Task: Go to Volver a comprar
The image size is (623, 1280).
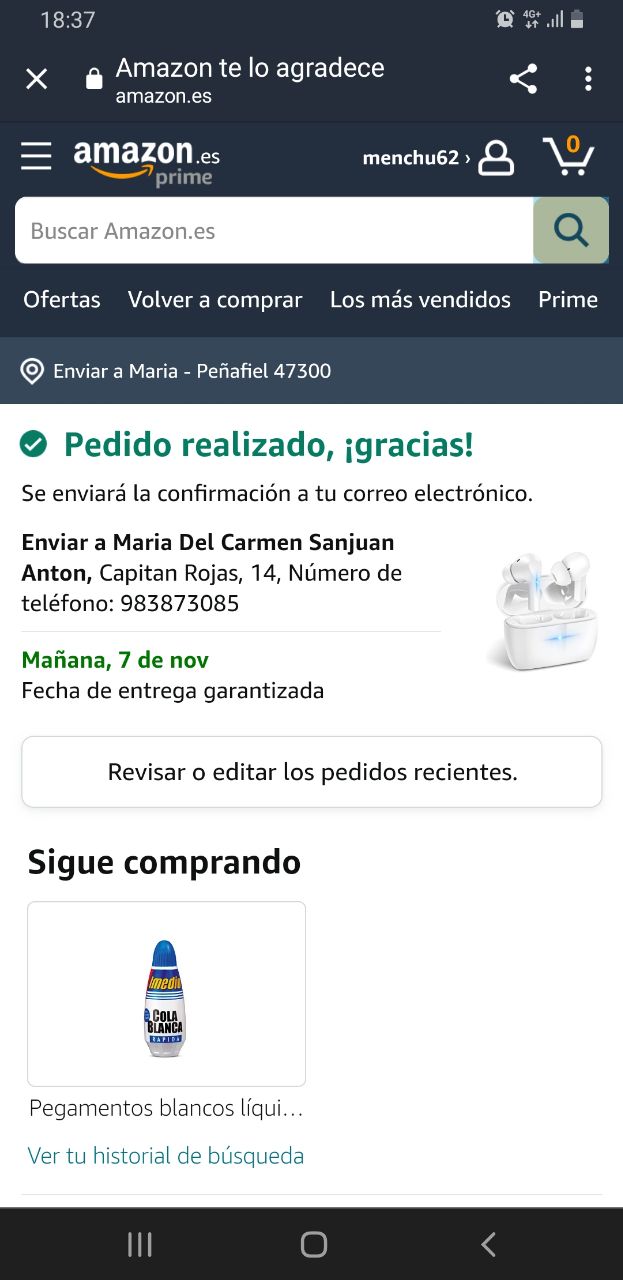Action: [x=215, y=300]
